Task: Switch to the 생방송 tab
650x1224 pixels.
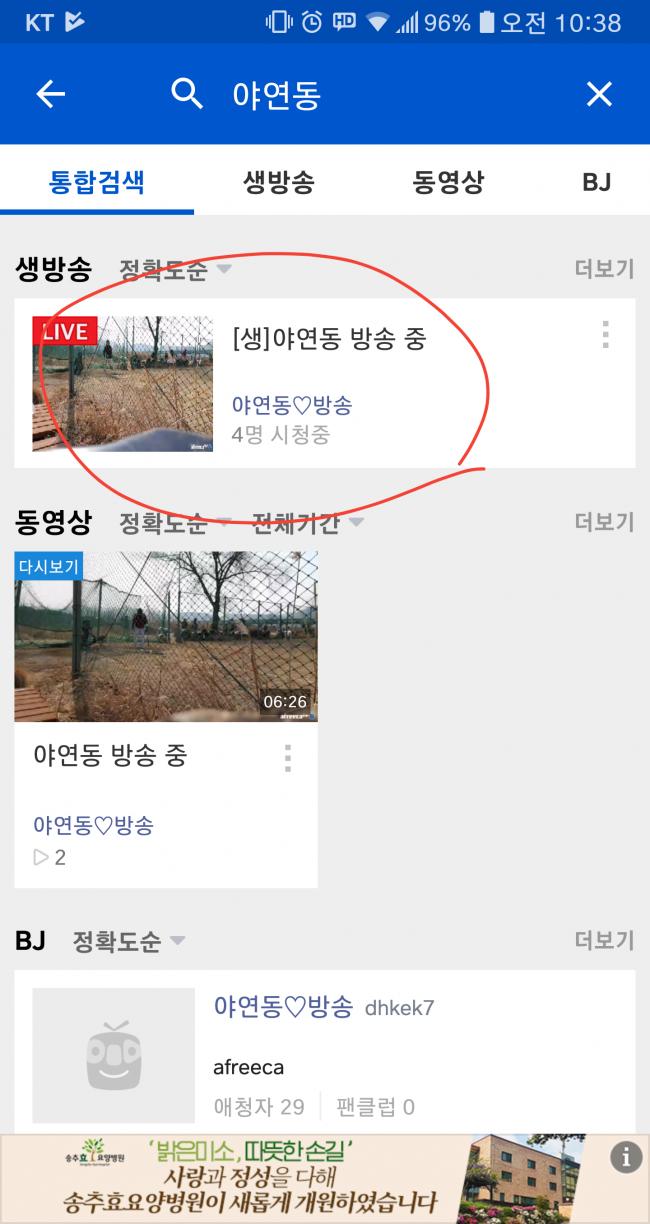Action: (x=278, y=181)
